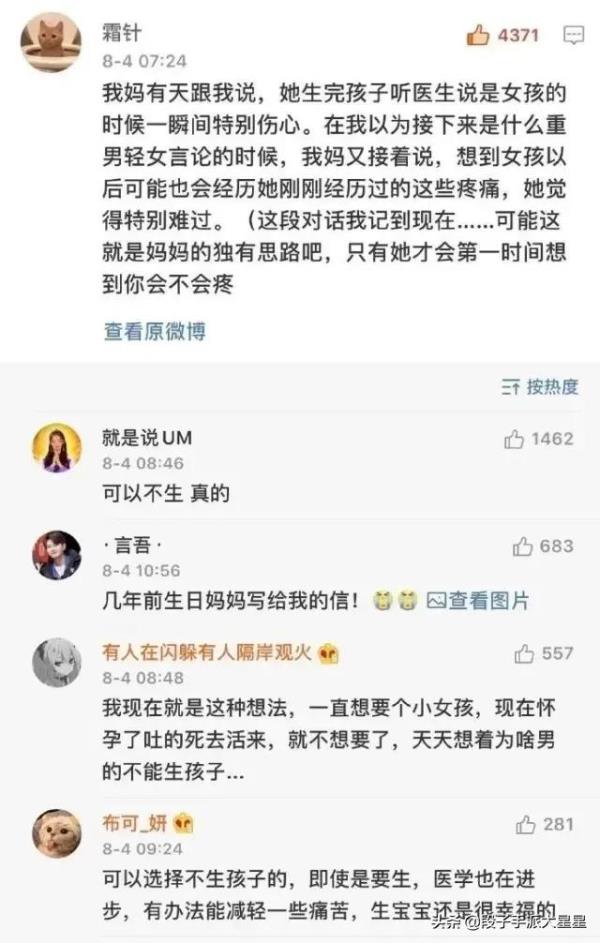Like 有人在闪躲有人隔岸观火's comment
Viewport: 600px width, 943px height.
click(523, 654)
